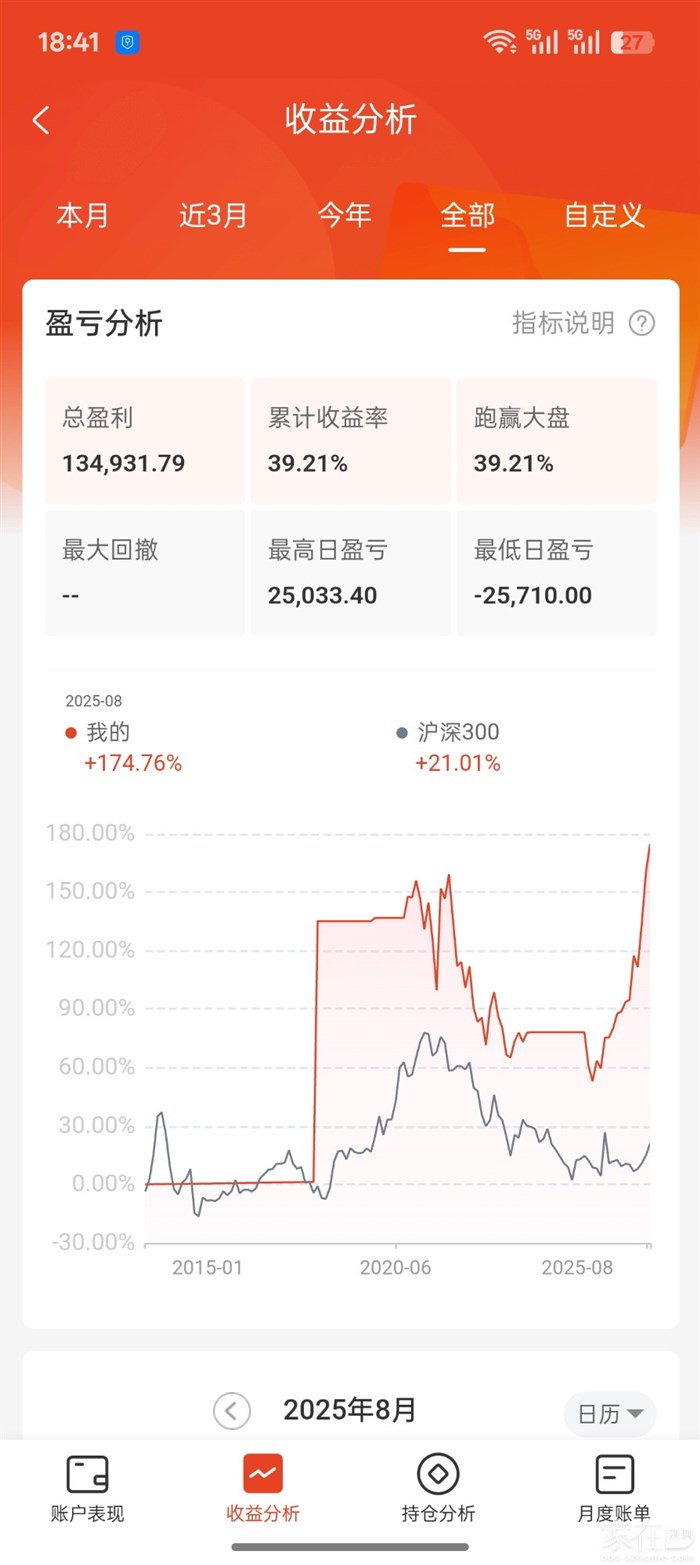
Task: Go to previous month before 2025年8月
Action: click(232, 1411)
